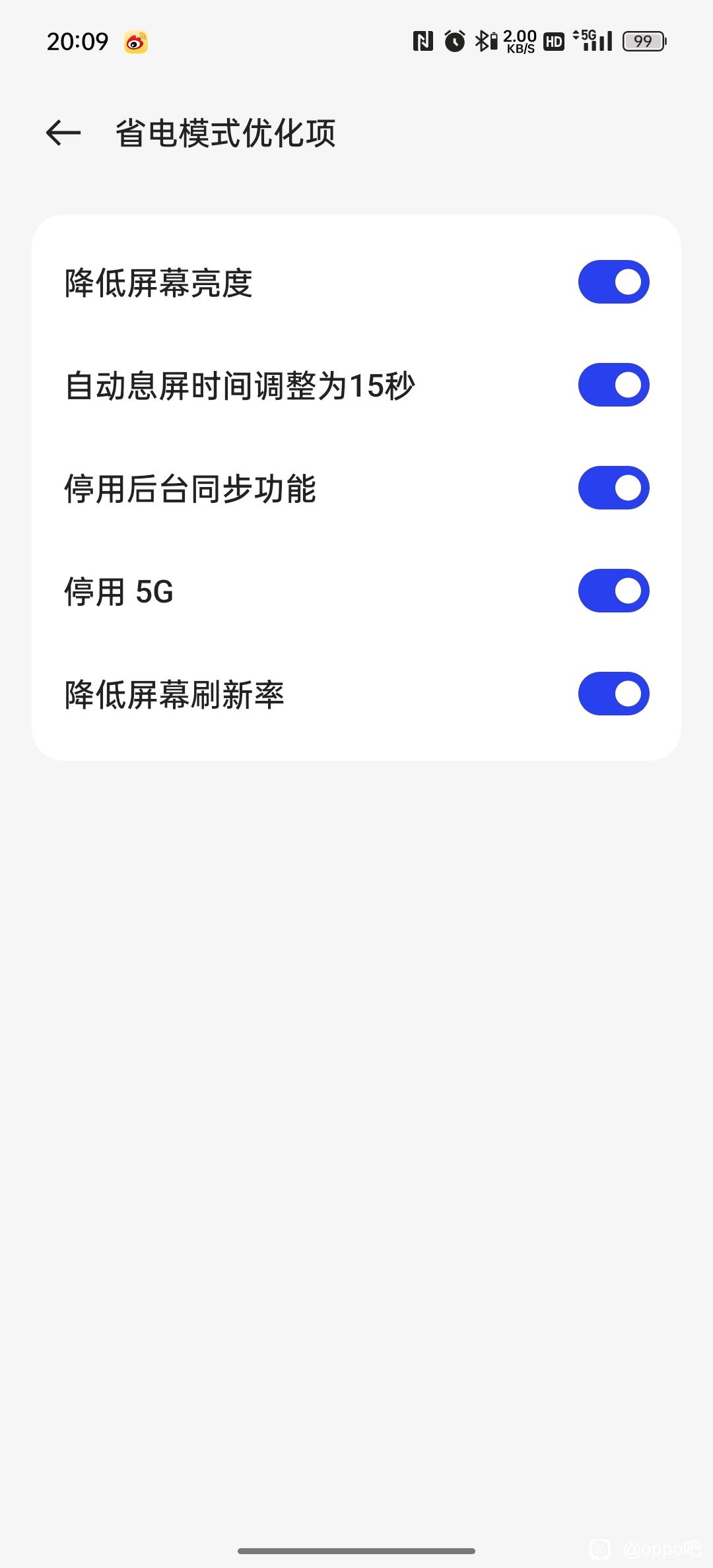Toggle 停用后台同步功能 off
The height and width of the screenshot is (1568, 713).
(614, 488)
